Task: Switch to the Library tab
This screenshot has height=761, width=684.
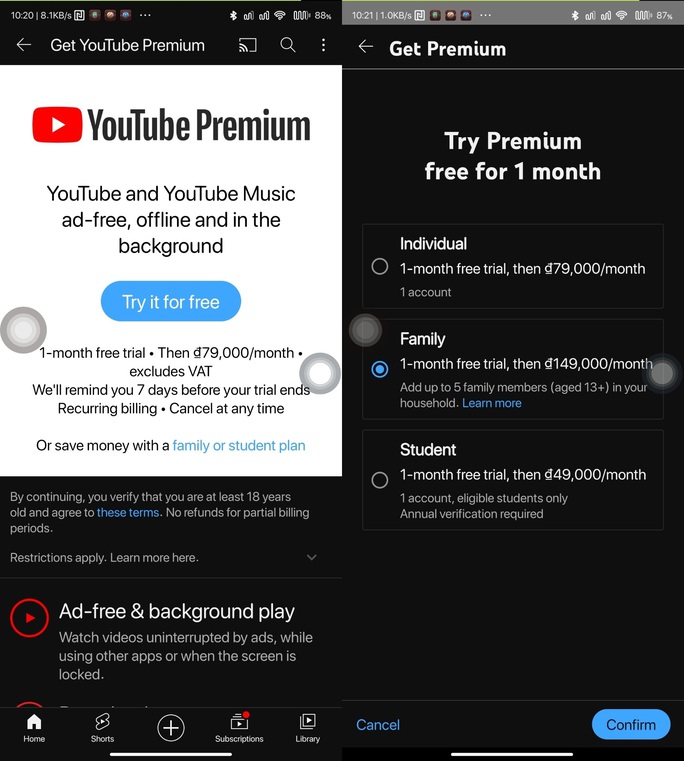Action: point(308,727)
